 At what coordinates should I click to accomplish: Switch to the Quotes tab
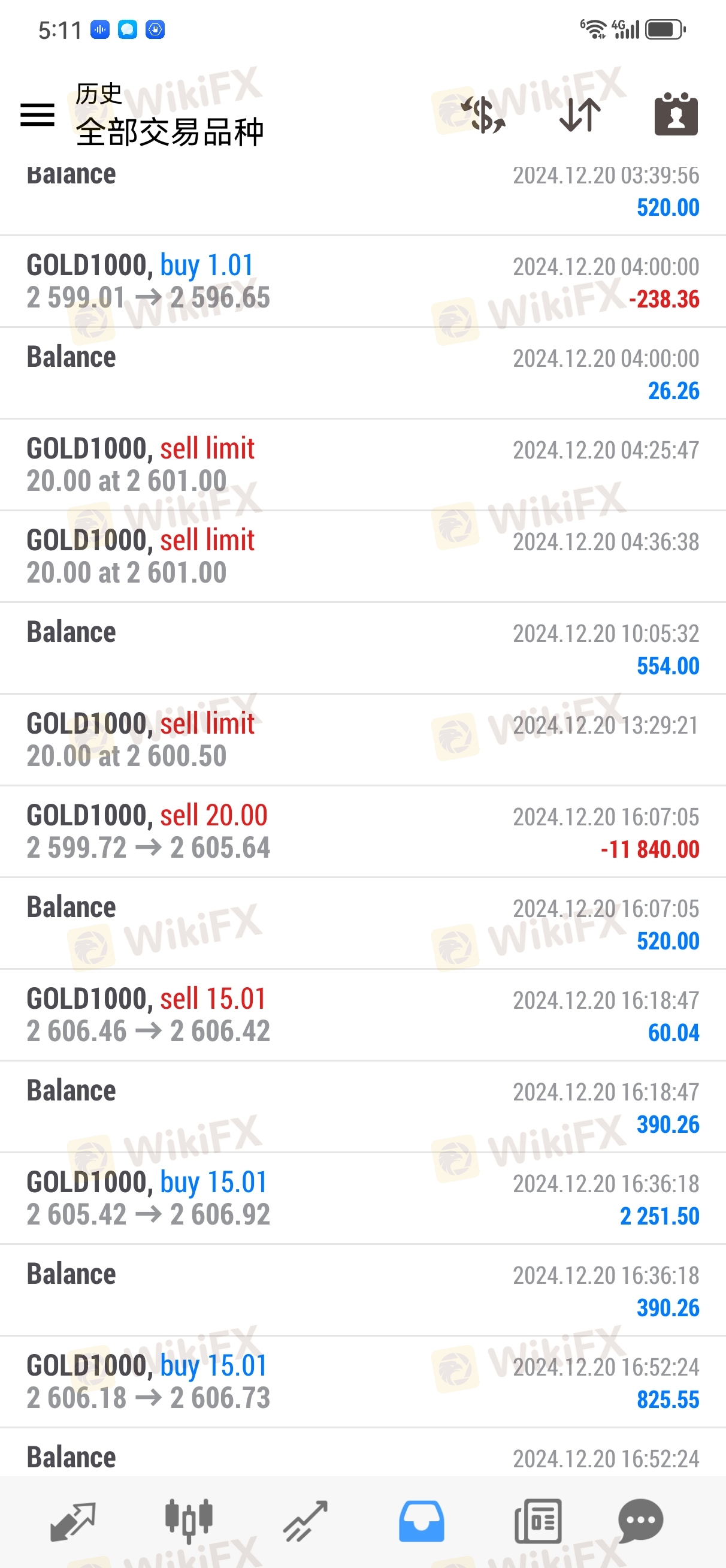click(72, 1521)
